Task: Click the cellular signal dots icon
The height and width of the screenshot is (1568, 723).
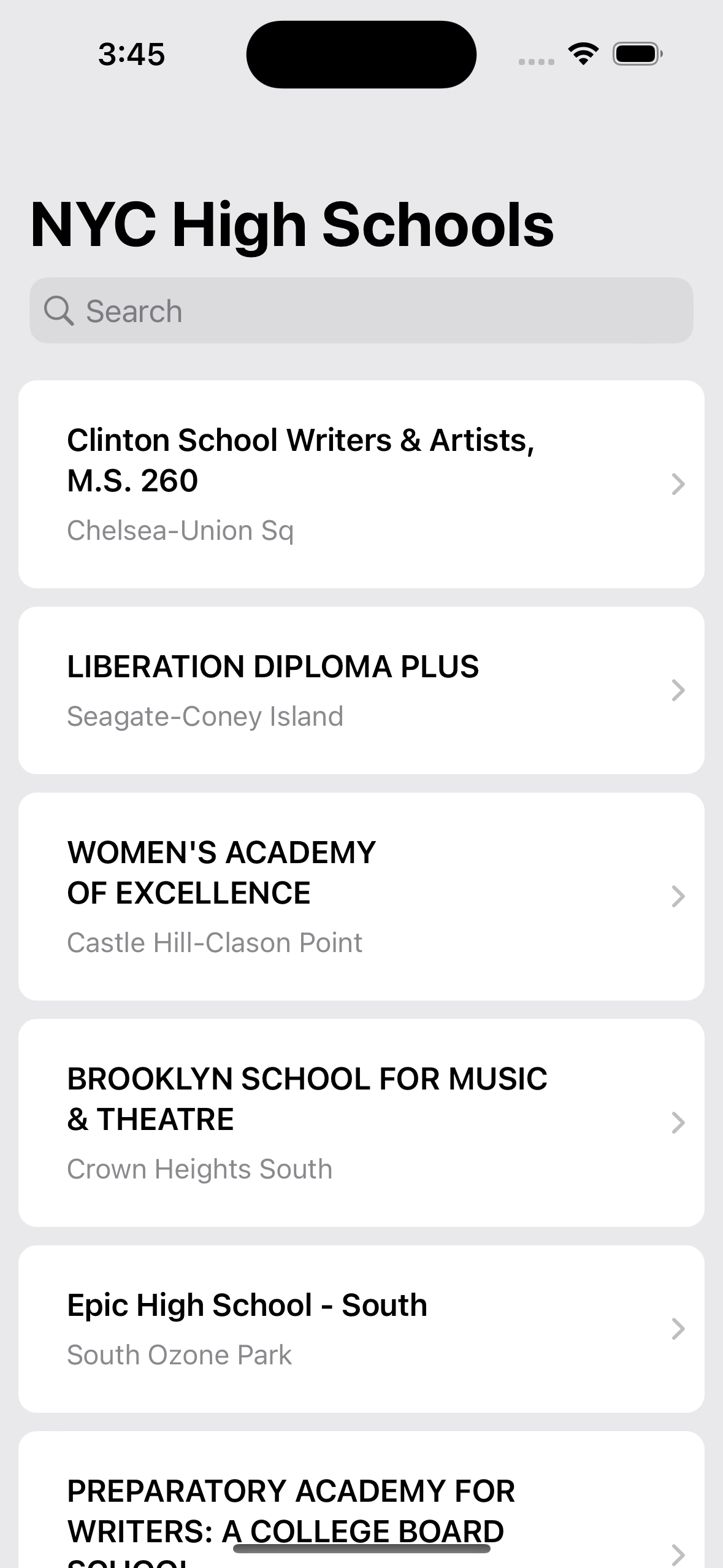Action: (535, 58)
